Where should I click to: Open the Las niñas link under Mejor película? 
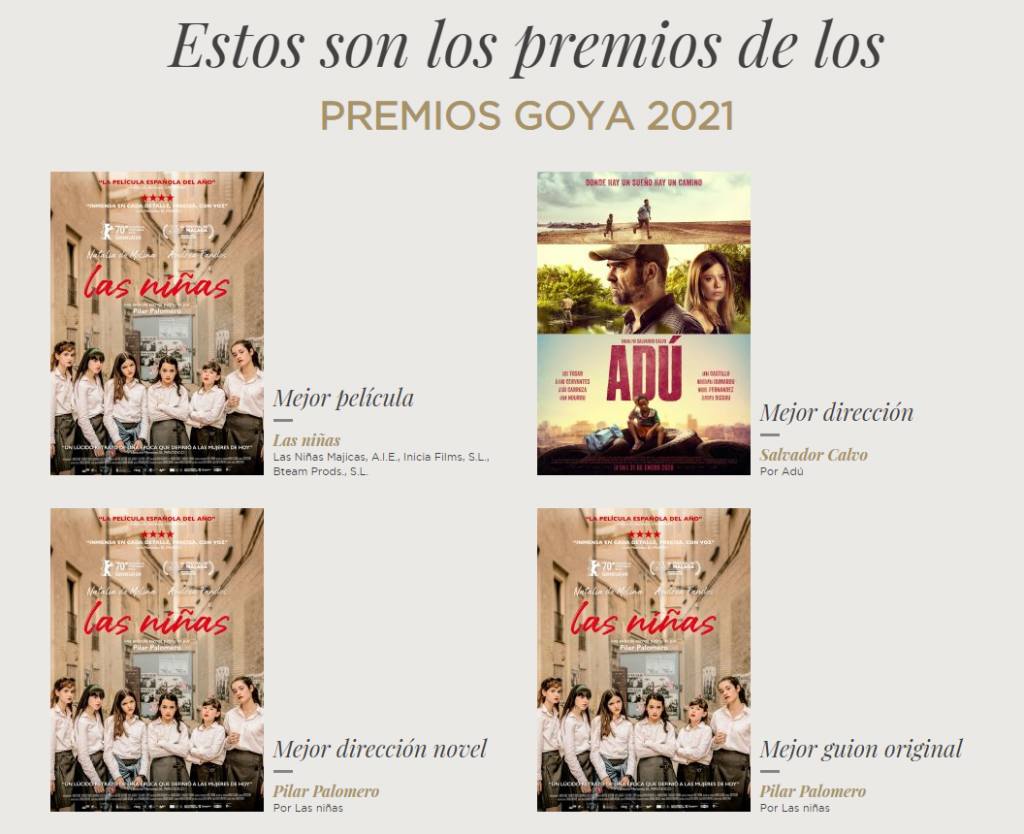click(306, 440)
